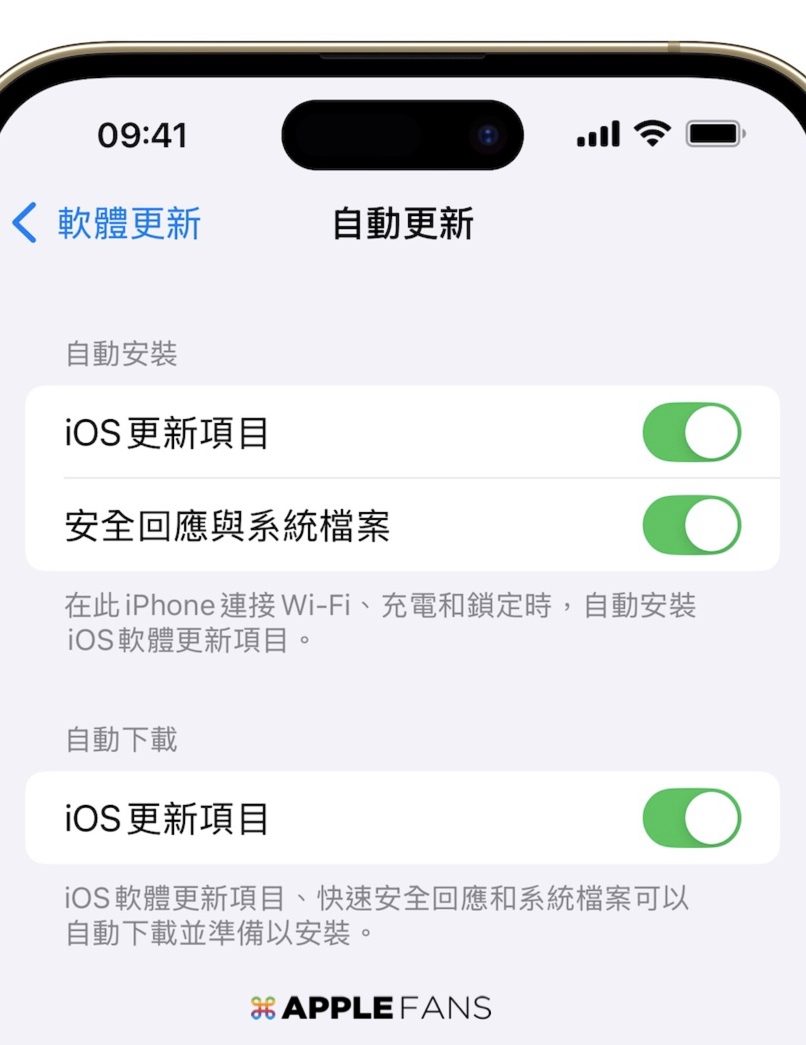Go back to 軟體更新
The height and width of the screenshot is (1045, 806).
pos(107,223)
